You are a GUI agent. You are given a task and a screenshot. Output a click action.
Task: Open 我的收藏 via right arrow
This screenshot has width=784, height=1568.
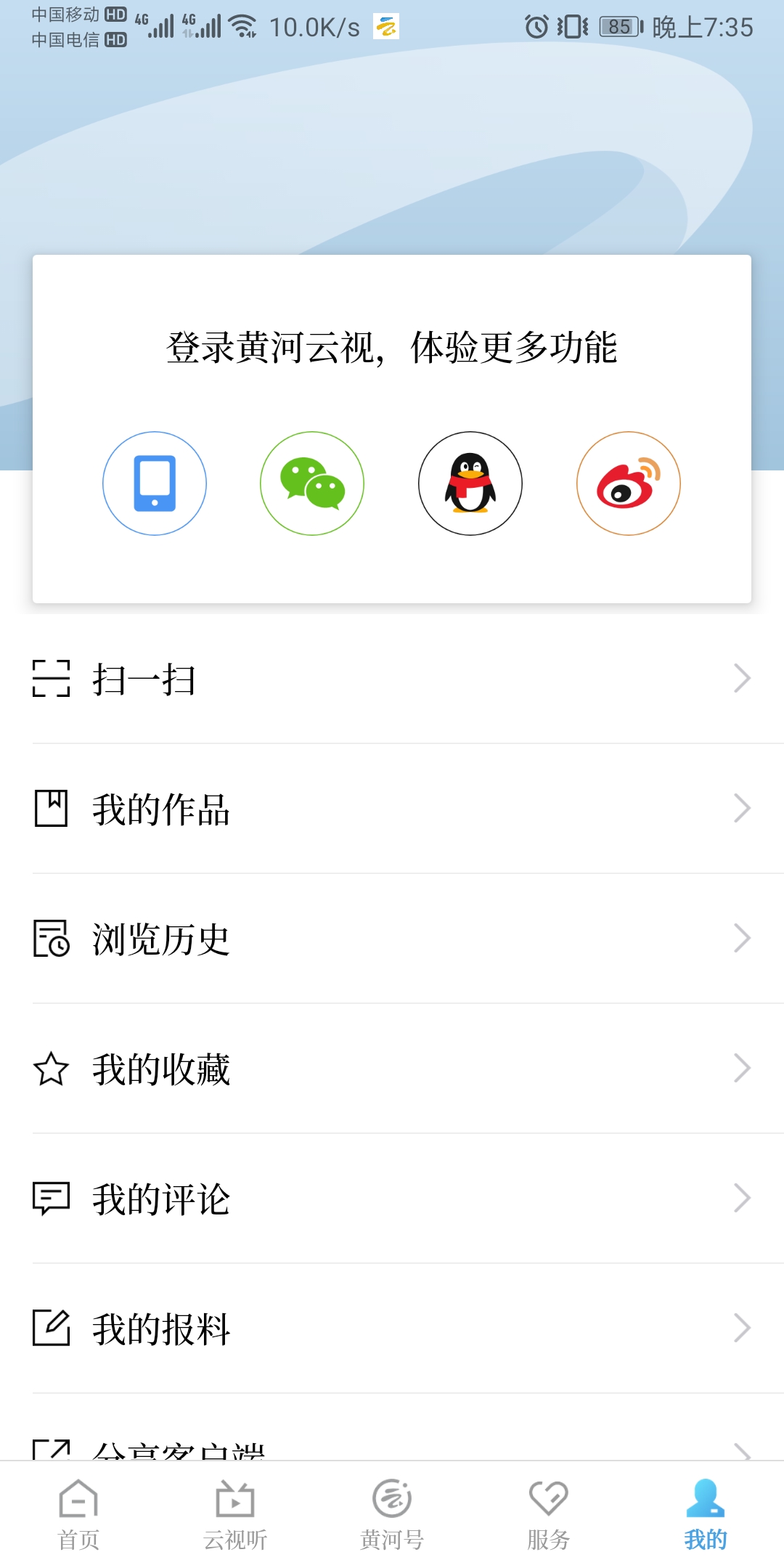(x=740, y=1068)
